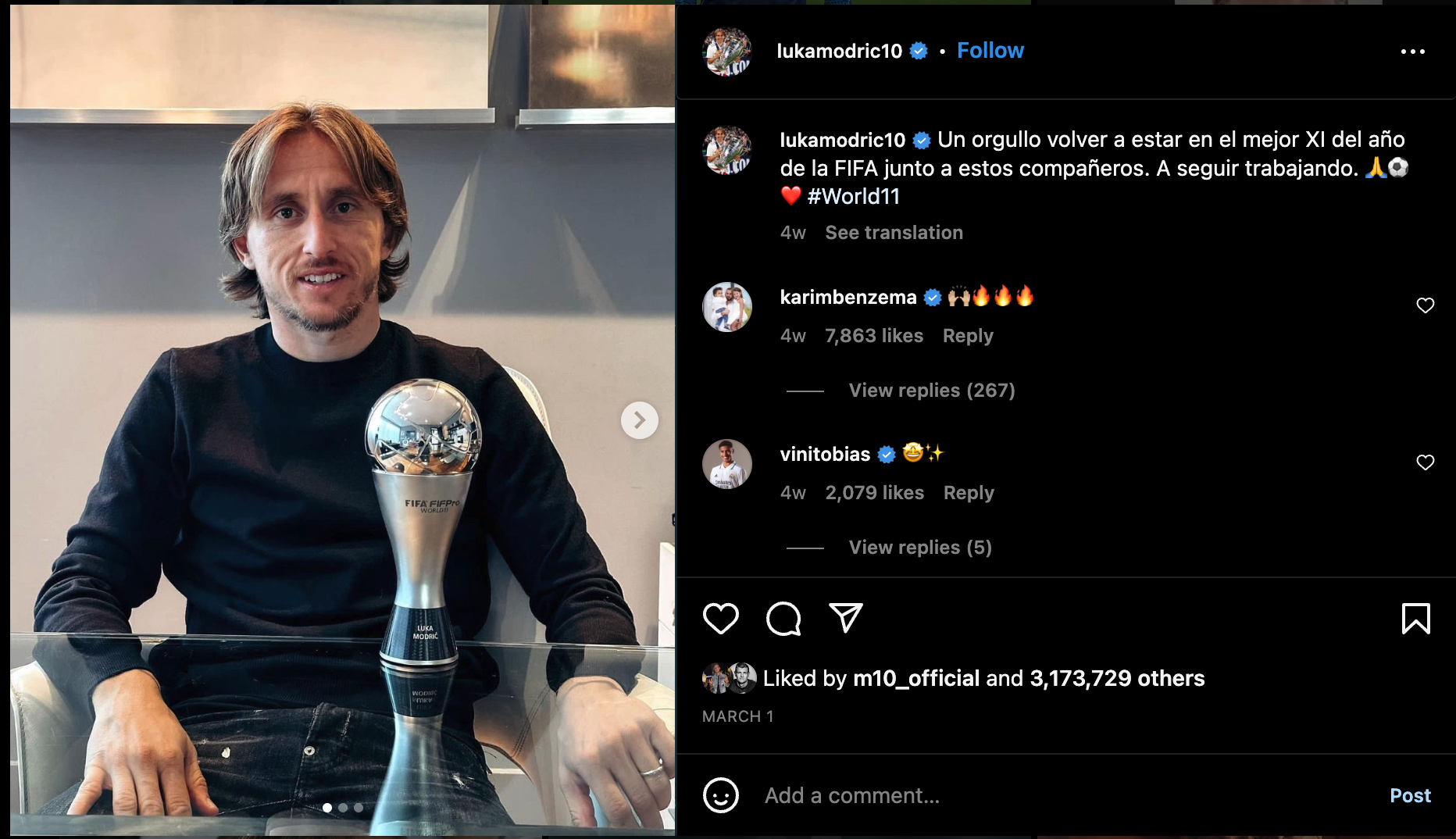Viewport: 1456px width, 839px height.
Task: Follow lukamodric10
Action: point(990,51)
